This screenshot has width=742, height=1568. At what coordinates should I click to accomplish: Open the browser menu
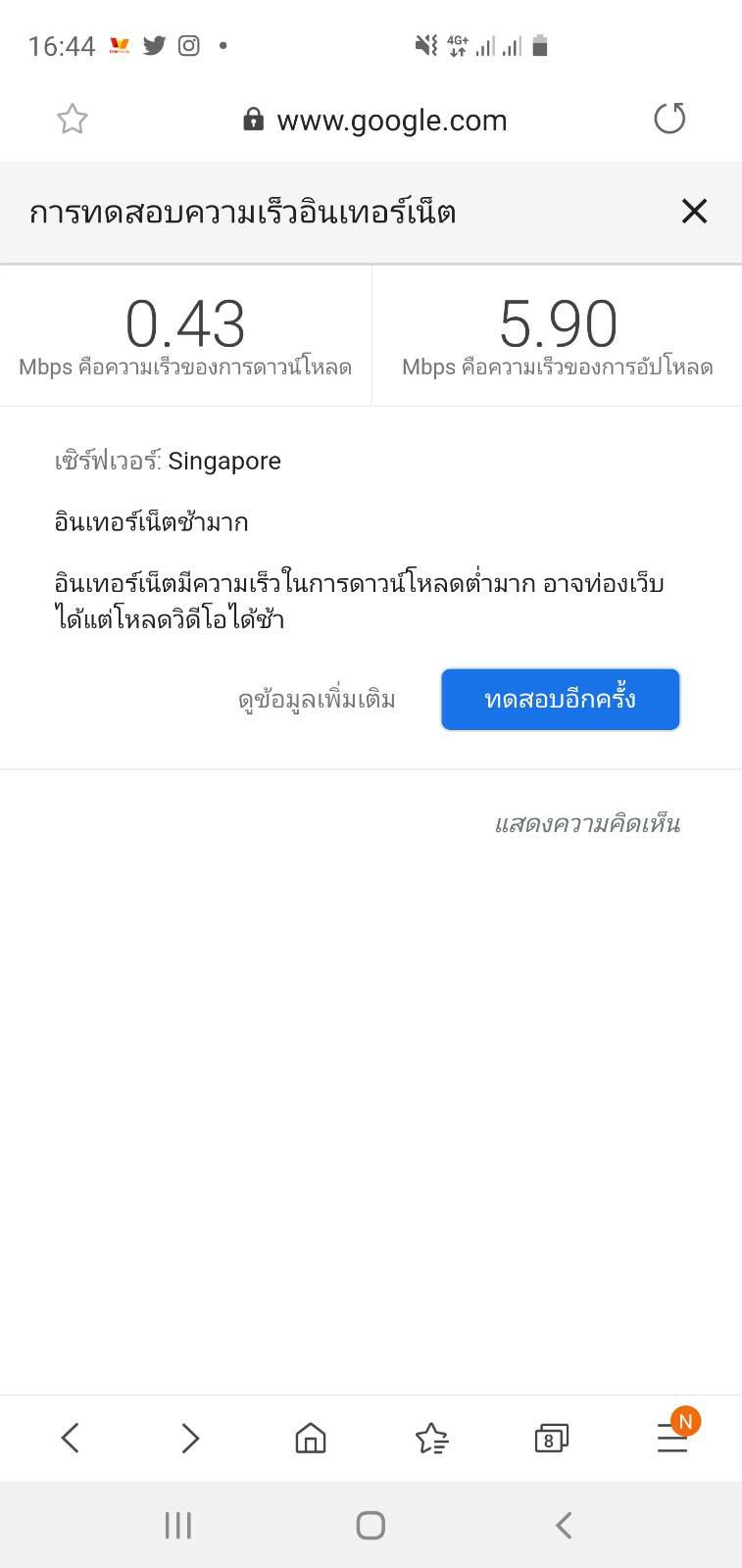(x=672, y=1438)
